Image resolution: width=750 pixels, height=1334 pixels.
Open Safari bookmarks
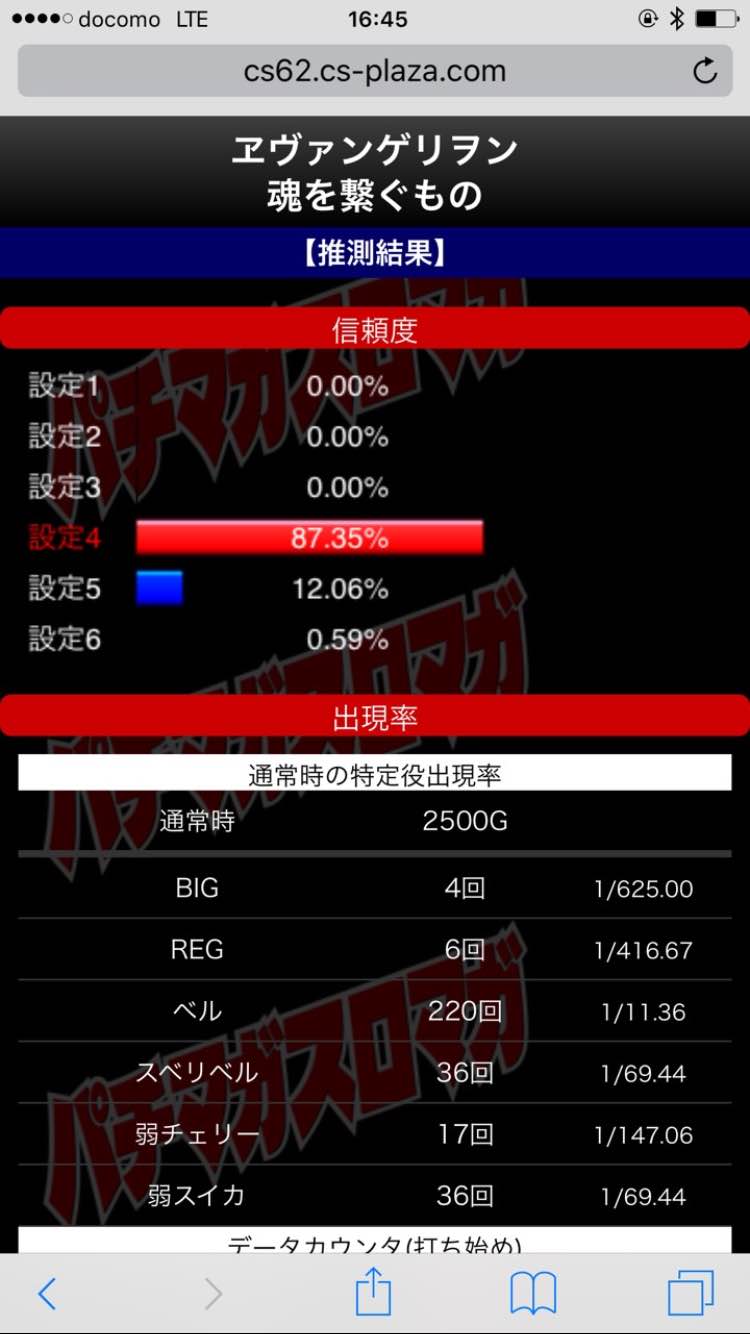(x=533, y=1294)
